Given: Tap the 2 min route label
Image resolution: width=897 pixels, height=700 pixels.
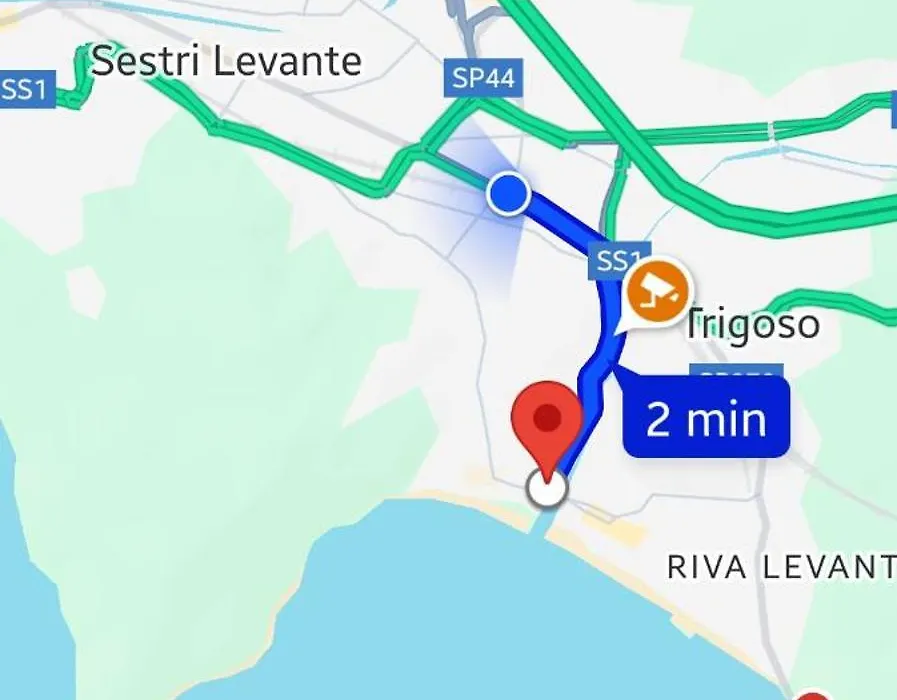Looking at the screenshot, I should pos(707,418).
